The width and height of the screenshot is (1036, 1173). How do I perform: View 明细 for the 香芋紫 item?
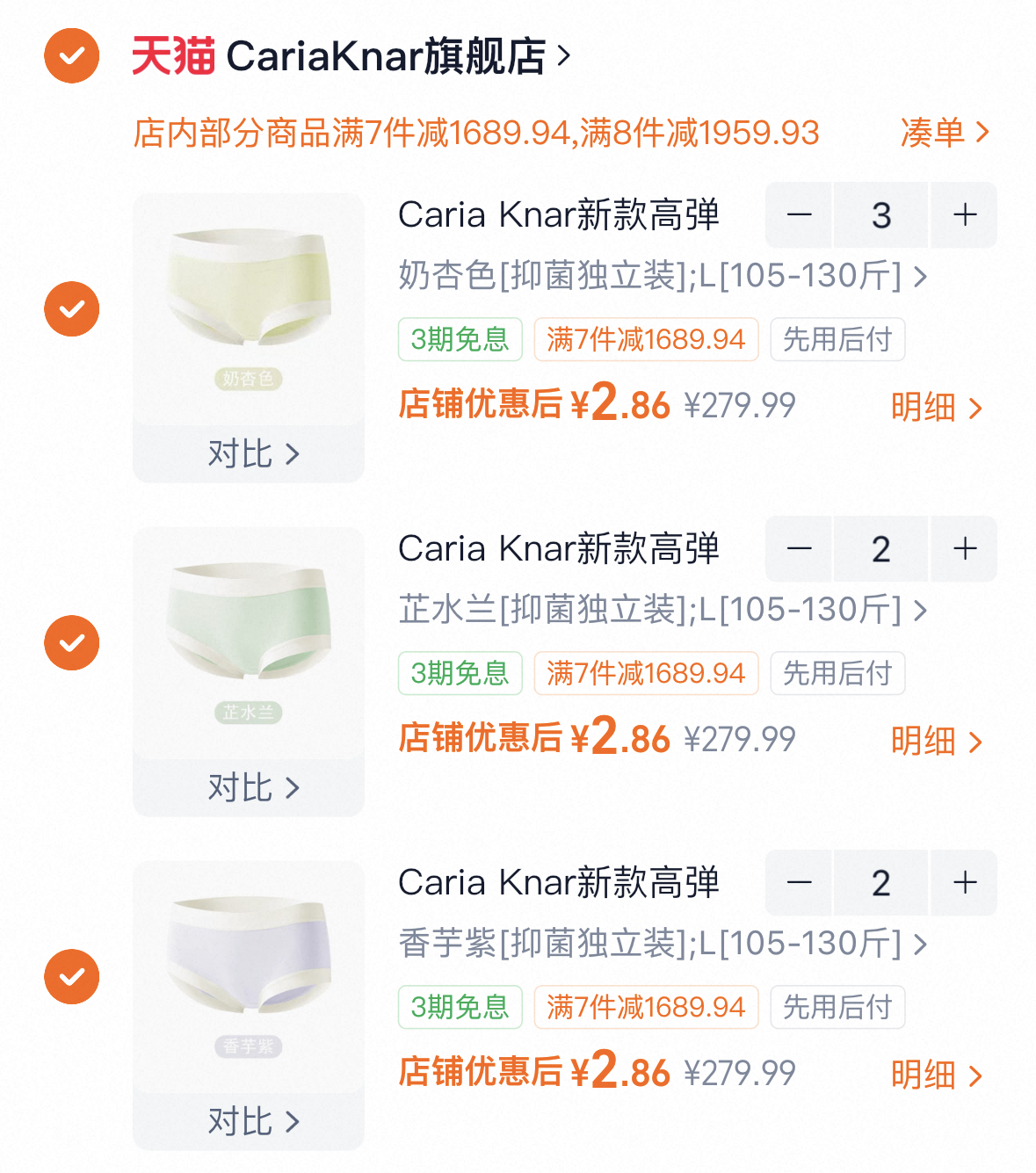(x=936, y=1075)
